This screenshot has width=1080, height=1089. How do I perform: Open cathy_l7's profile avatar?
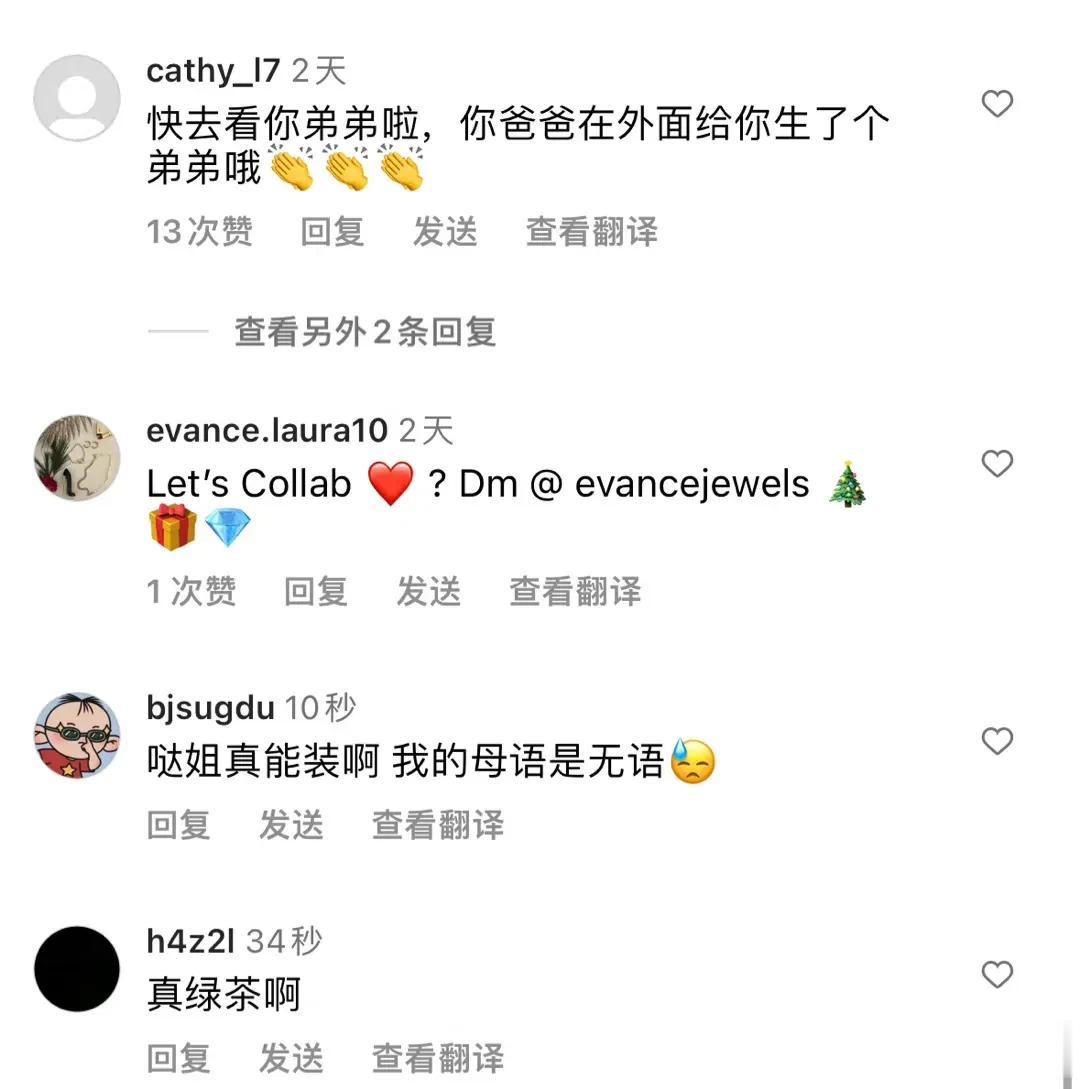point(77,98)
